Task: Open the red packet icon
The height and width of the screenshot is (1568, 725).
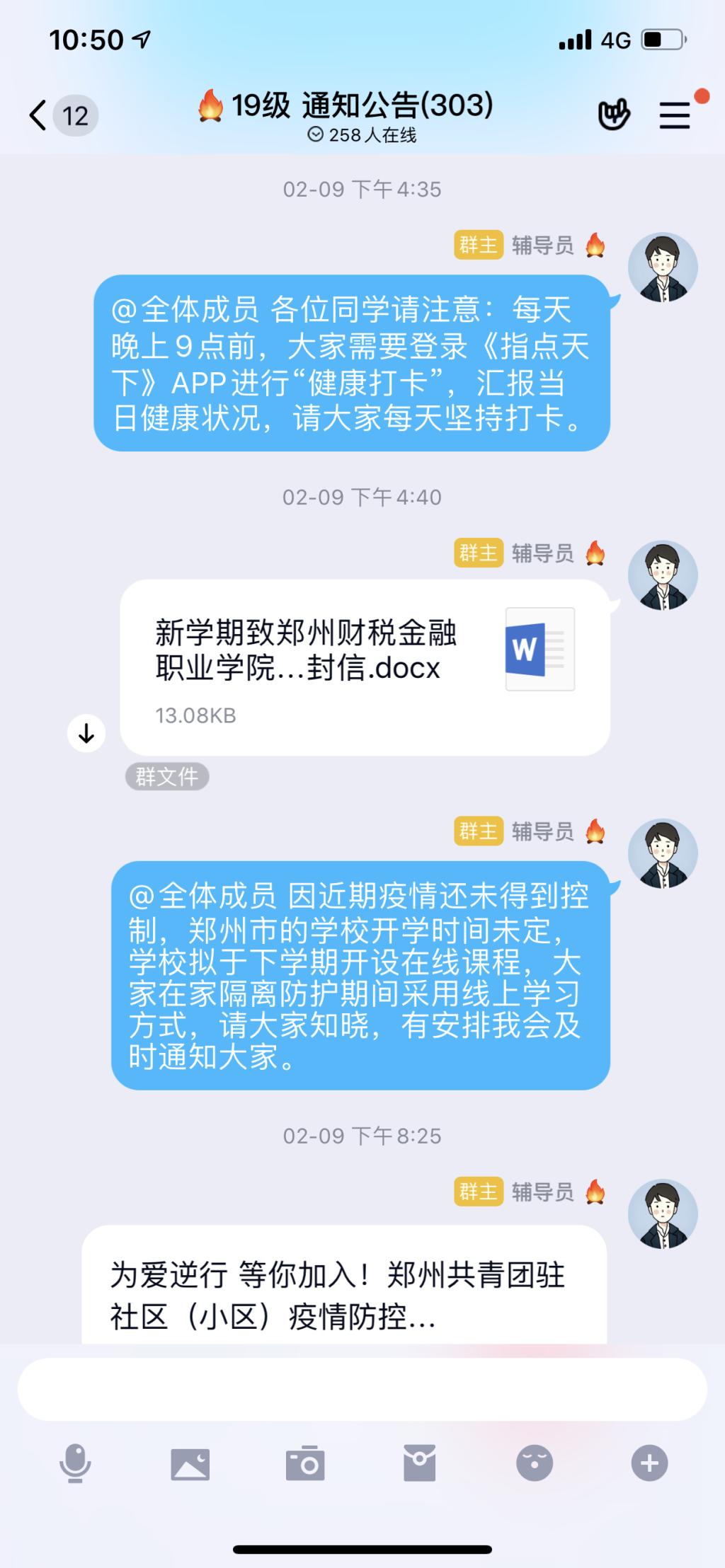Action: pos(420,1463)
